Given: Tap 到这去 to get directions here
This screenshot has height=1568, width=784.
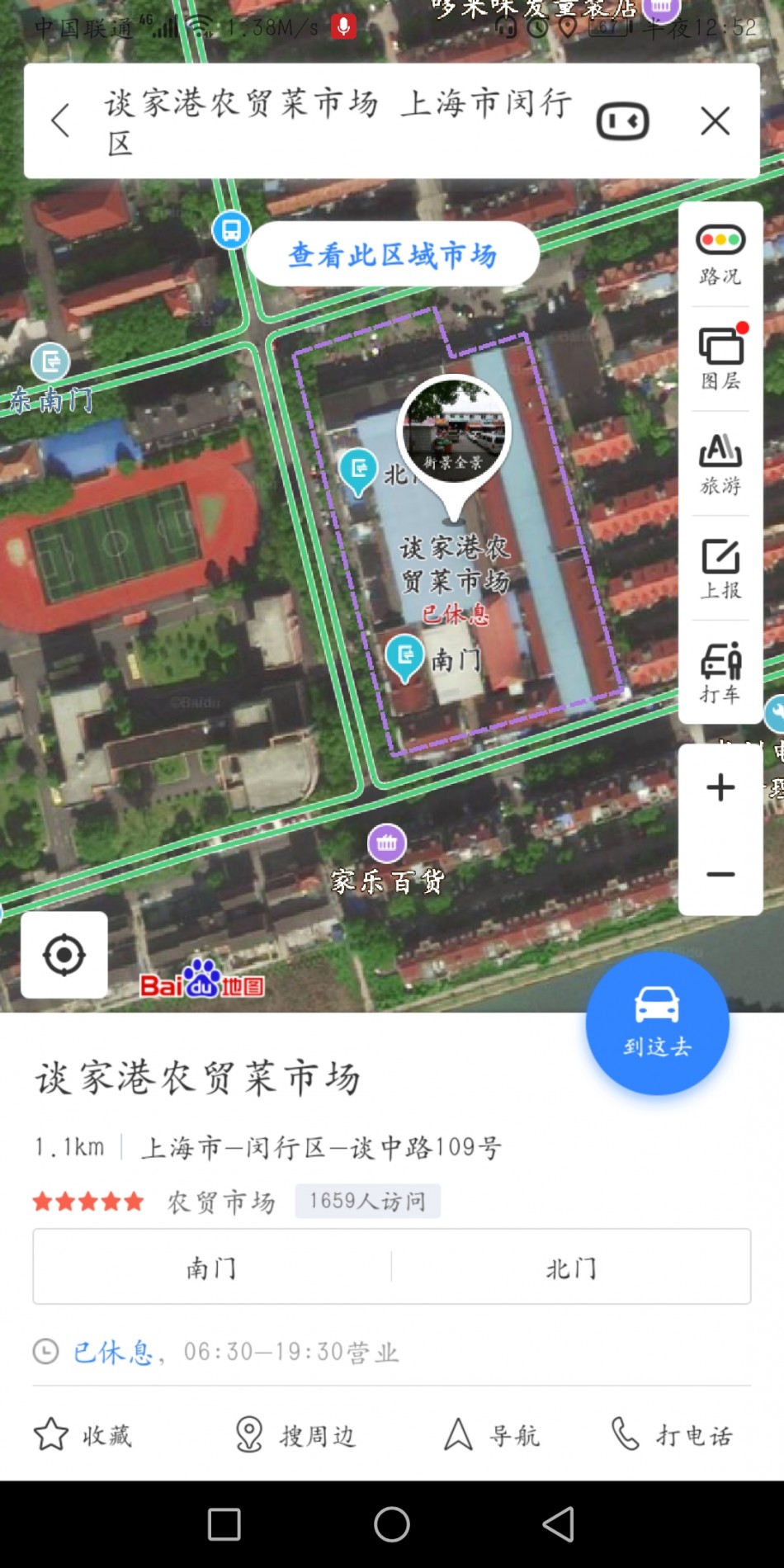Looking at the screenshot, I should click(x=657, y=1023).
